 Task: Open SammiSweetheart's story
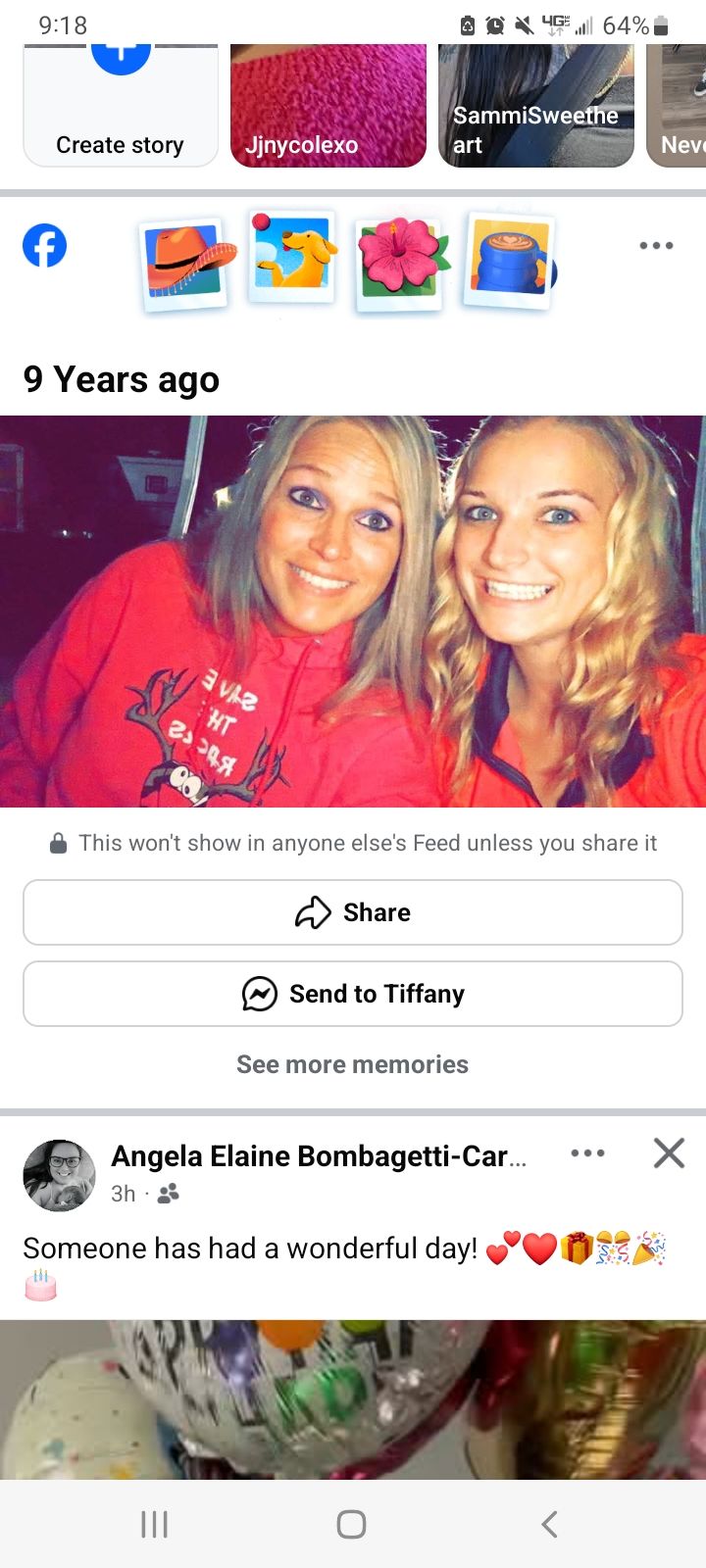pyautogui.click(x=535, y=106)
